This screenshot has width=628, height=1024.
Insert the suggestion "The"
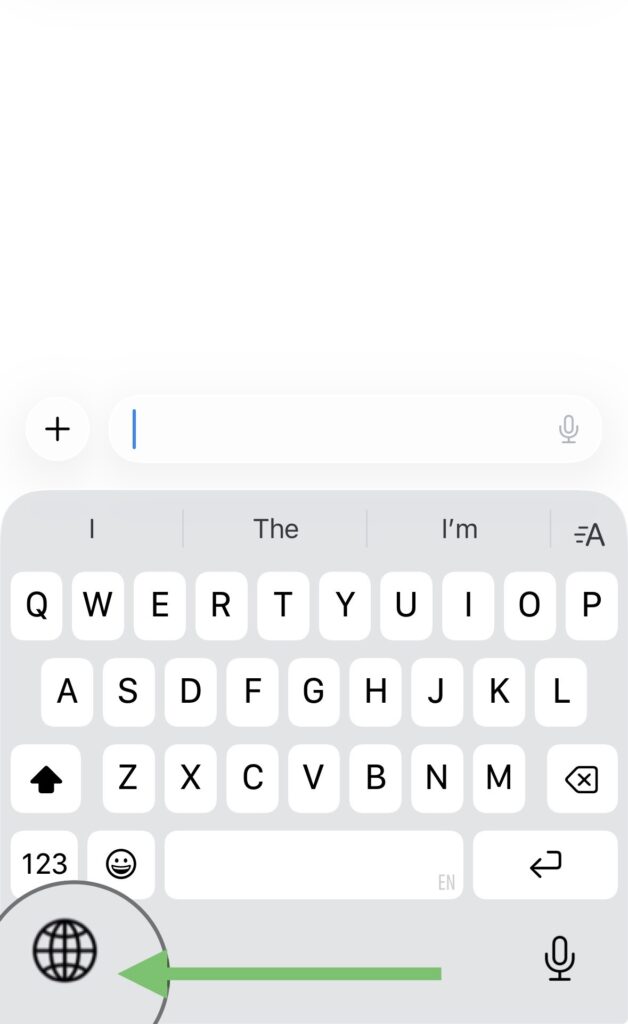pos(275,529)
